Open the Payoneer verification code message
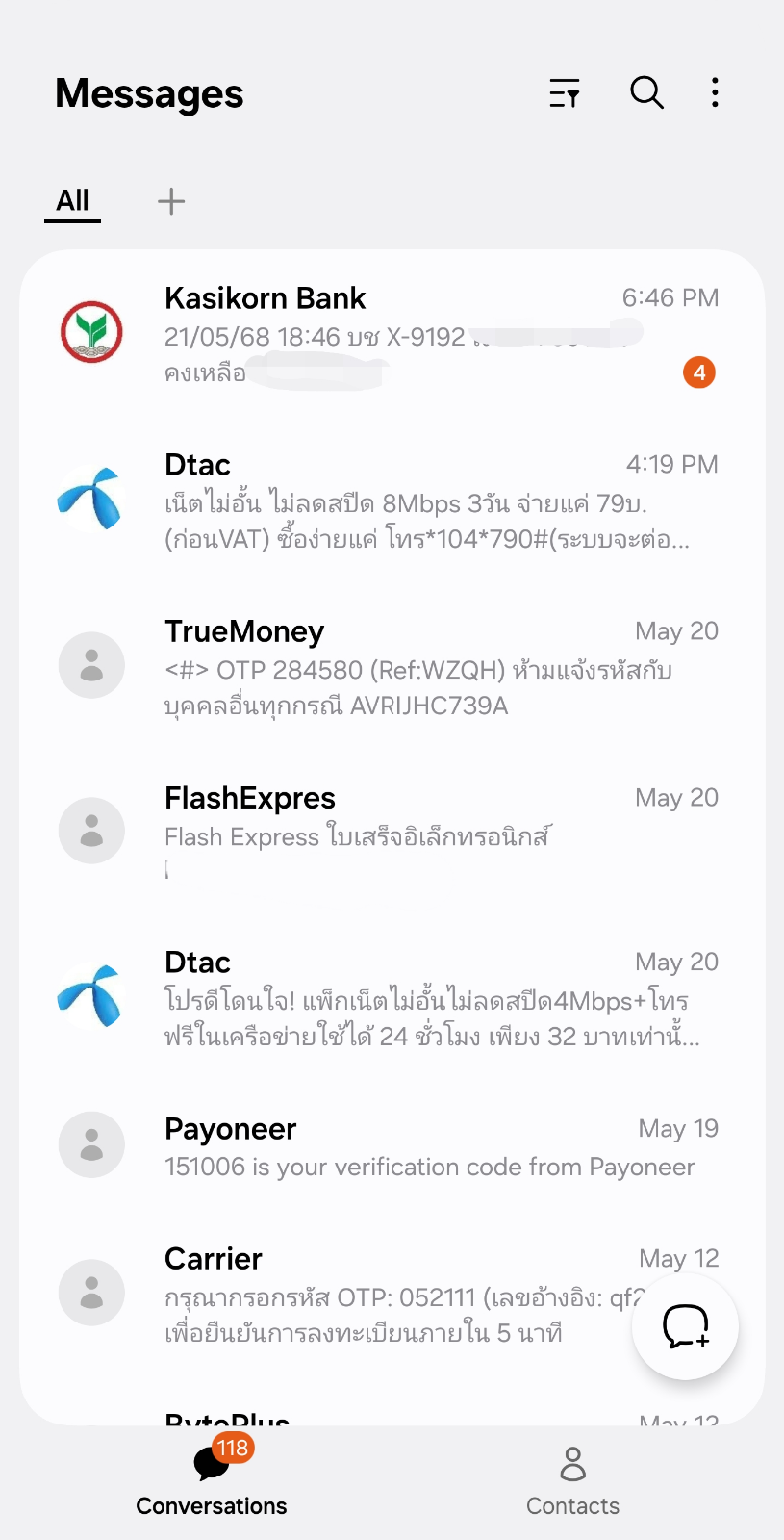Screen dimensions: 784x1540 [392, 1145]
